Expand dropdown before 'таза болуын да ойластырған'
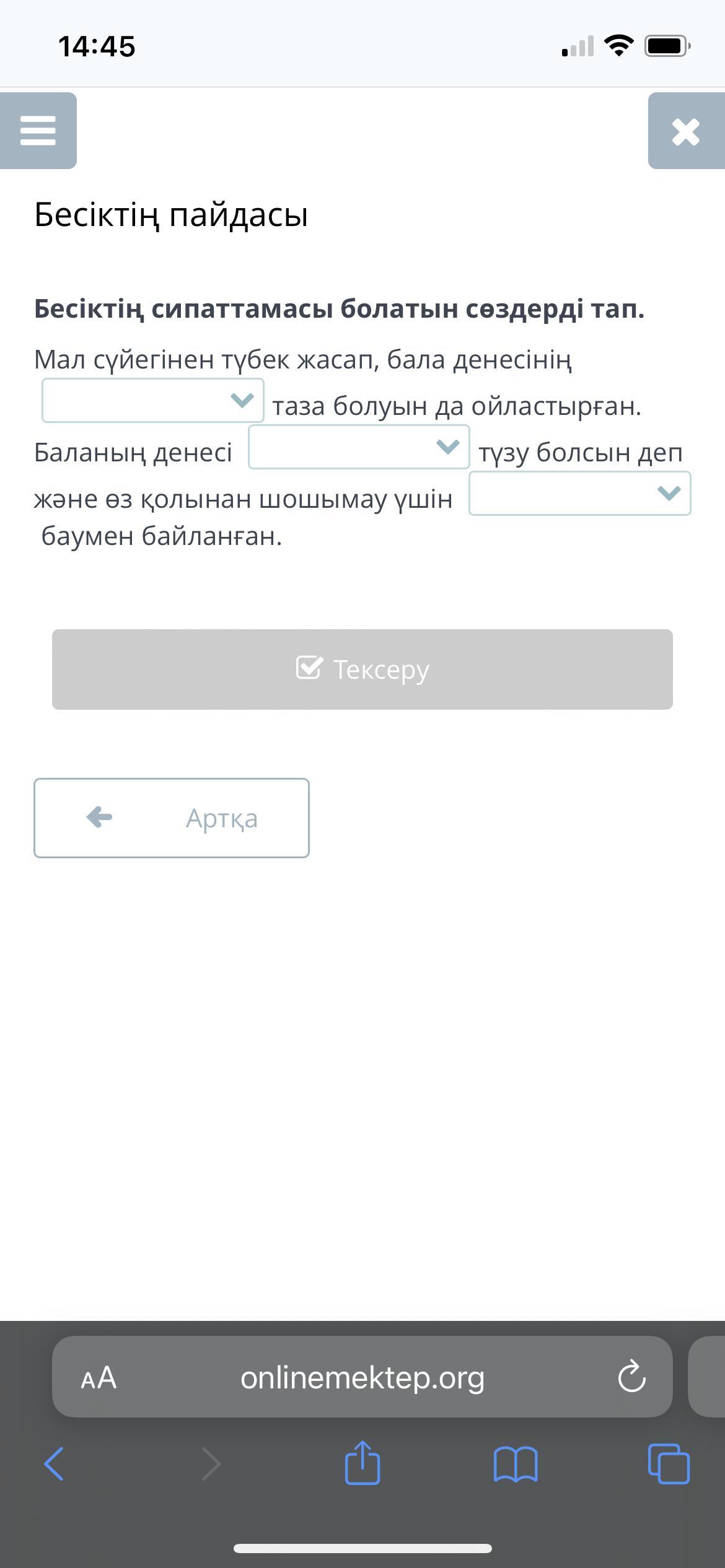Image resolution: width=725 pixels, height=1568 pixels. point(153,401)
